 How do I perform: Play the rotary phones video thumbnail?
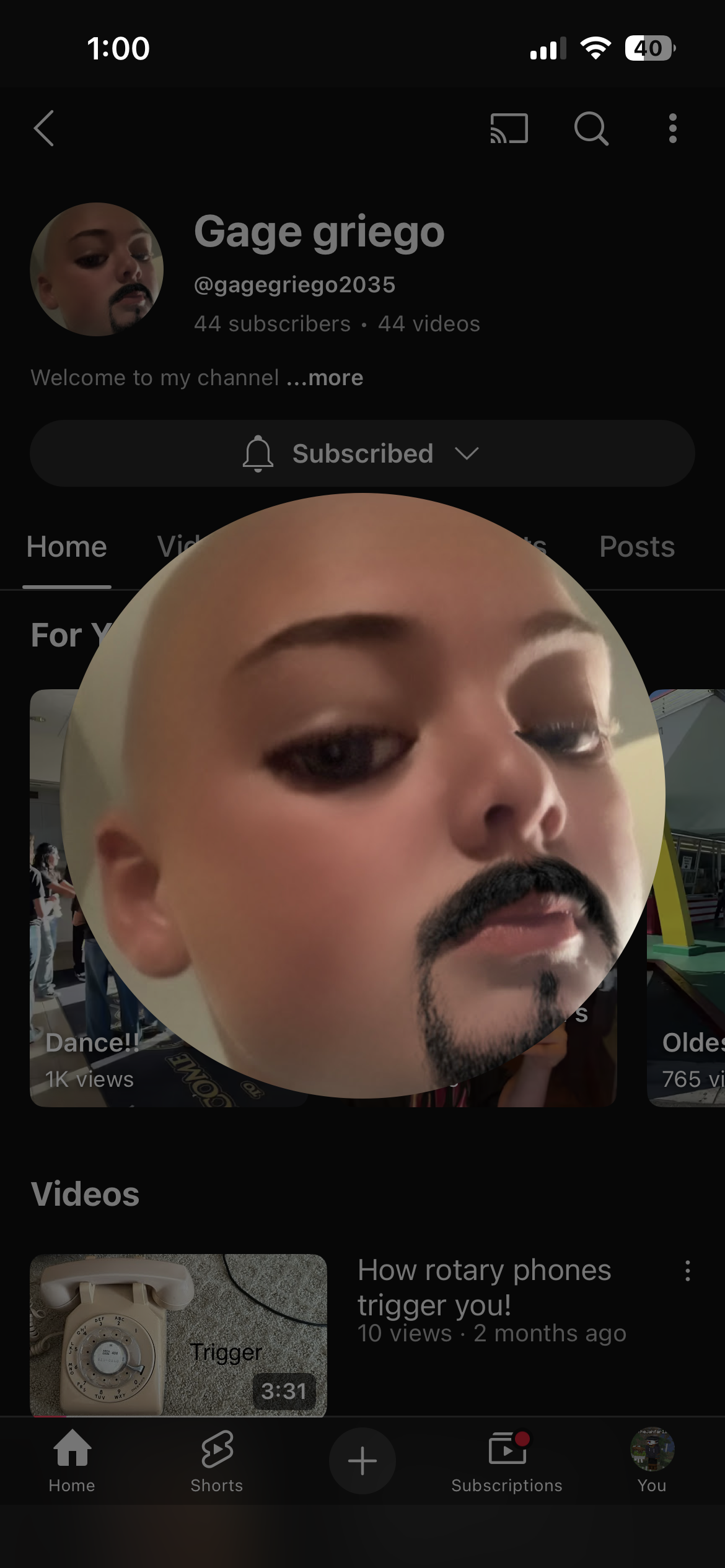pos(178,1334)
